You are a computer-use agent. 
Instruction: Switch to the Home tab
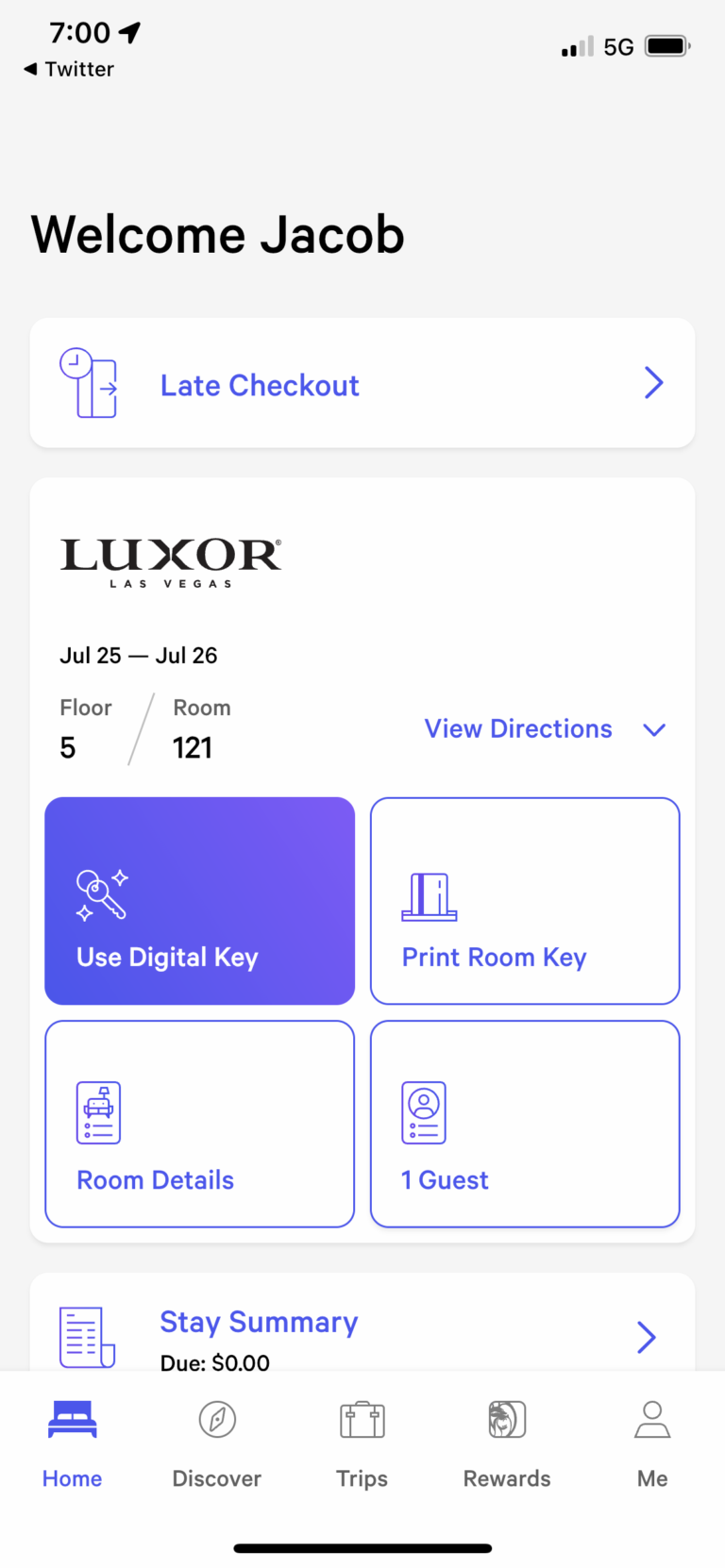72,1442
